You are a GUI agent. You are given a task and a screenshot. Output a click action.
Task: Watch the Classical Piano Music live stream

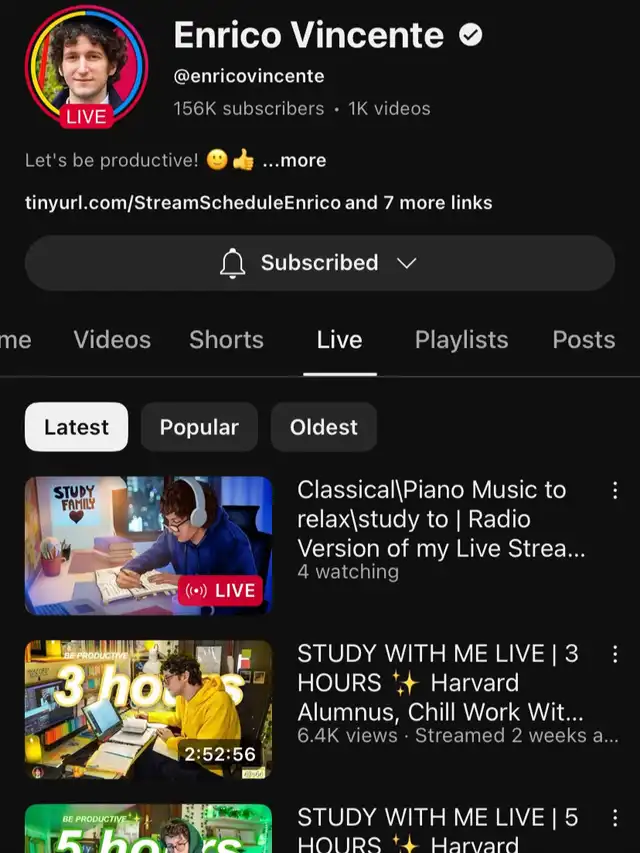pos(148,545)
